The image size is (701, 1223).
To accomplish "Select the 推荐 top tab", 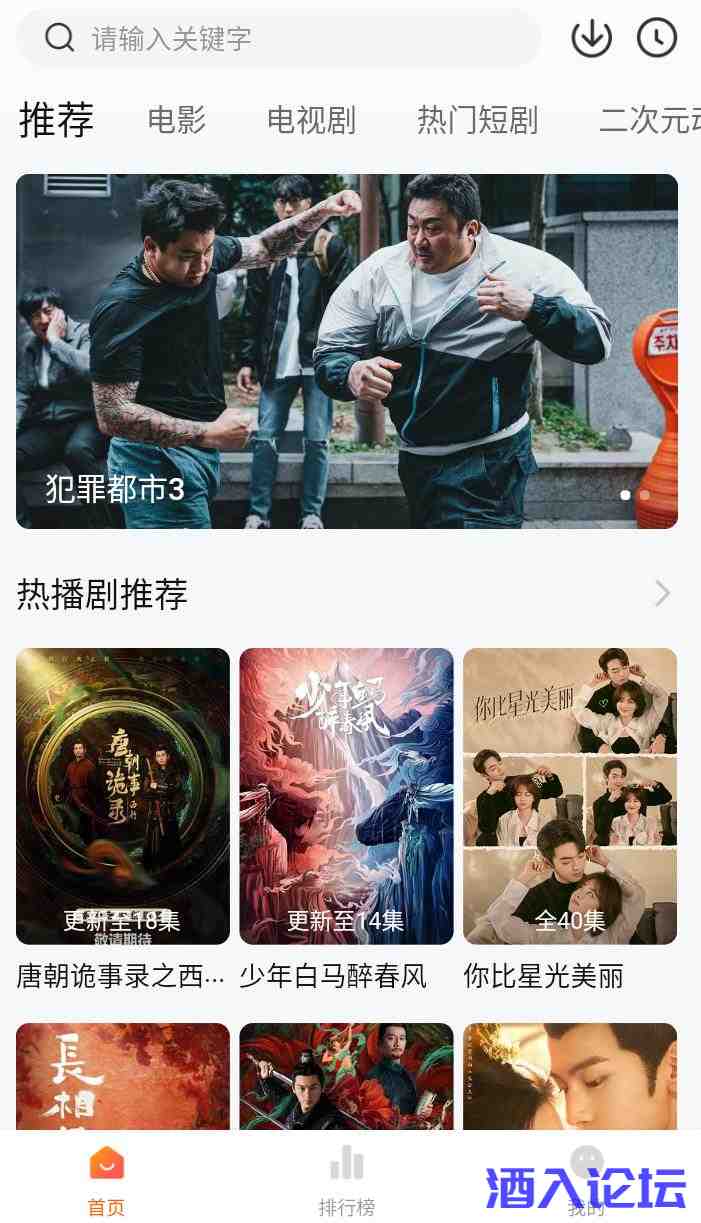I will pyautogui.click(x=56, y=120).
